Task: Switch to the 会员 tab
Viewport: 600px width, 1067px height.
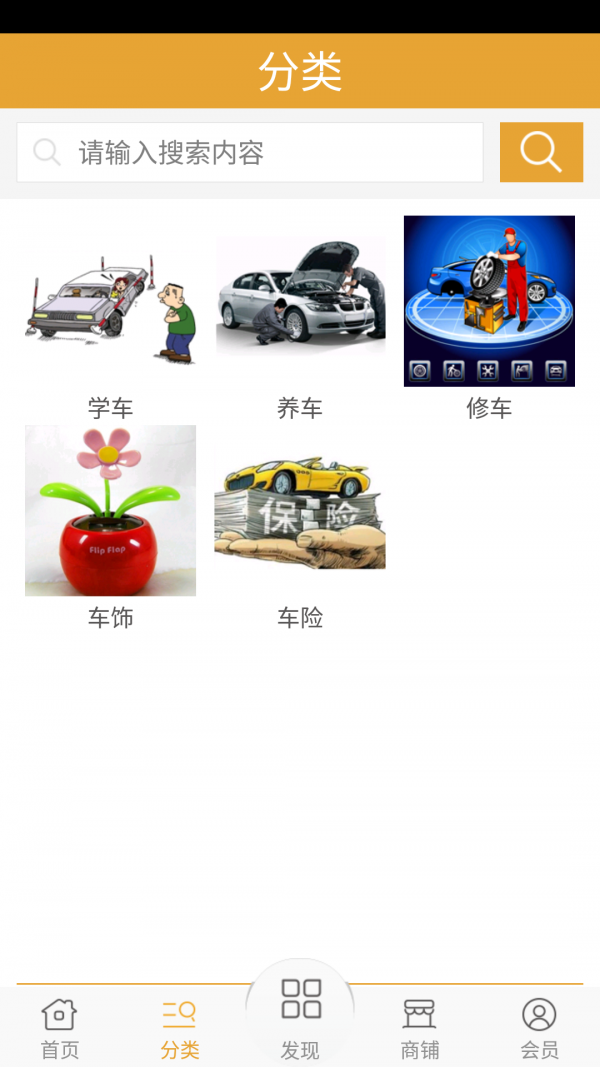Action: [x=539, y=1028]
